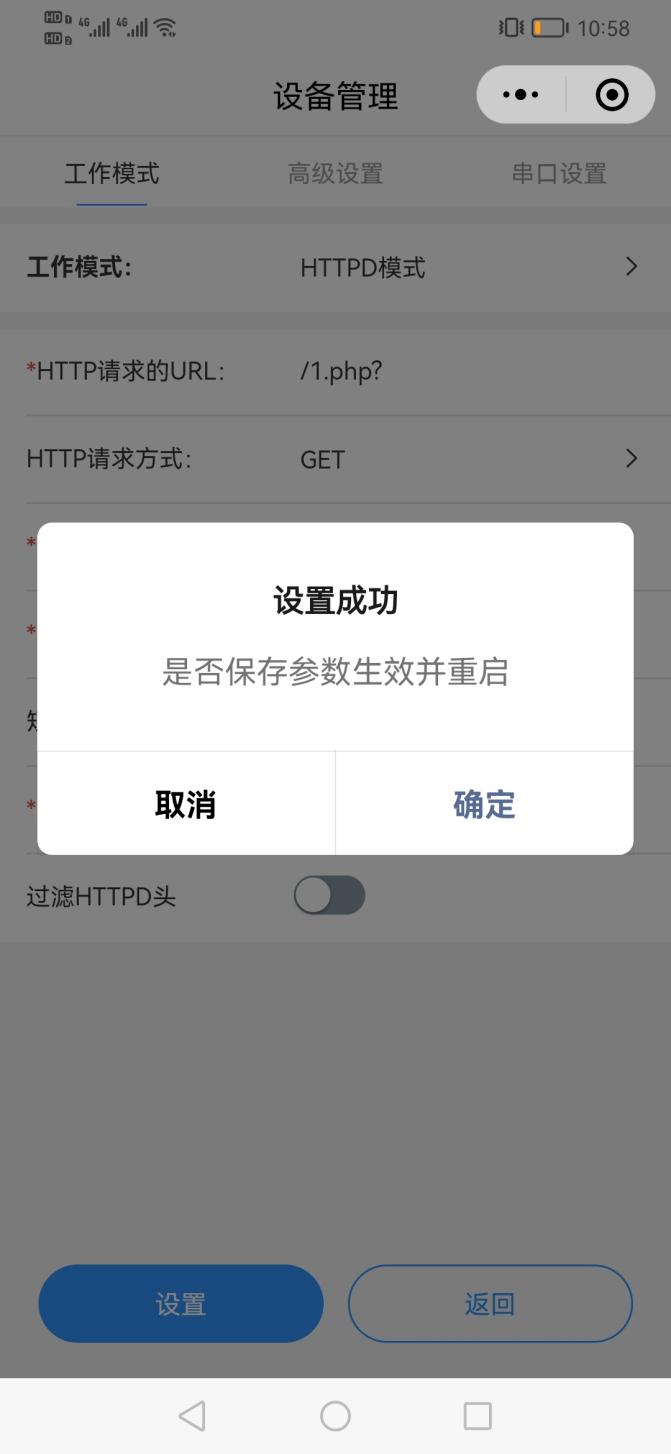The height and width of the screenshot is (1454, 671).
Task: Open the mini program more-options menu
Action: point(521,95)
